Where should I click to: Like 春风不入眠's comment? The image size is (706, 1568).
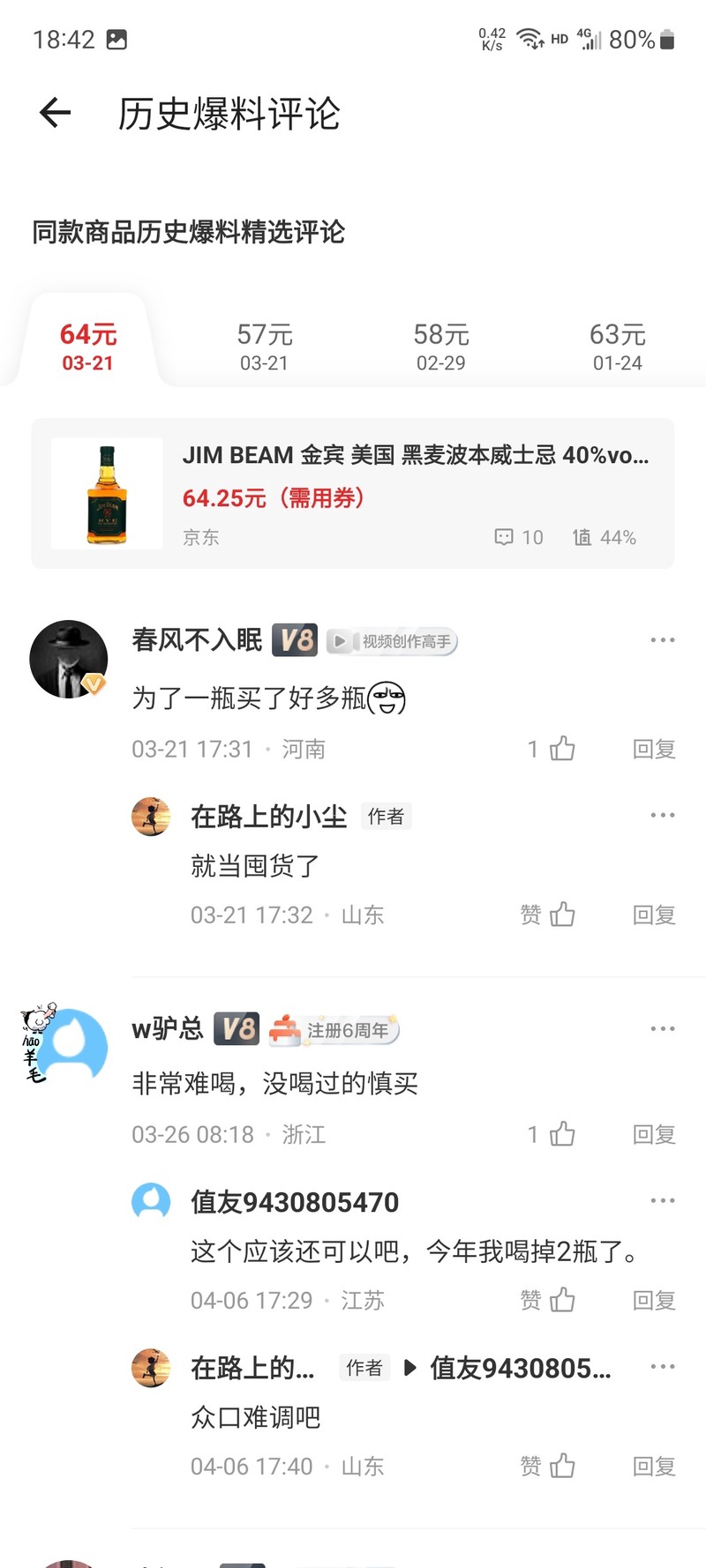(561, 749)
